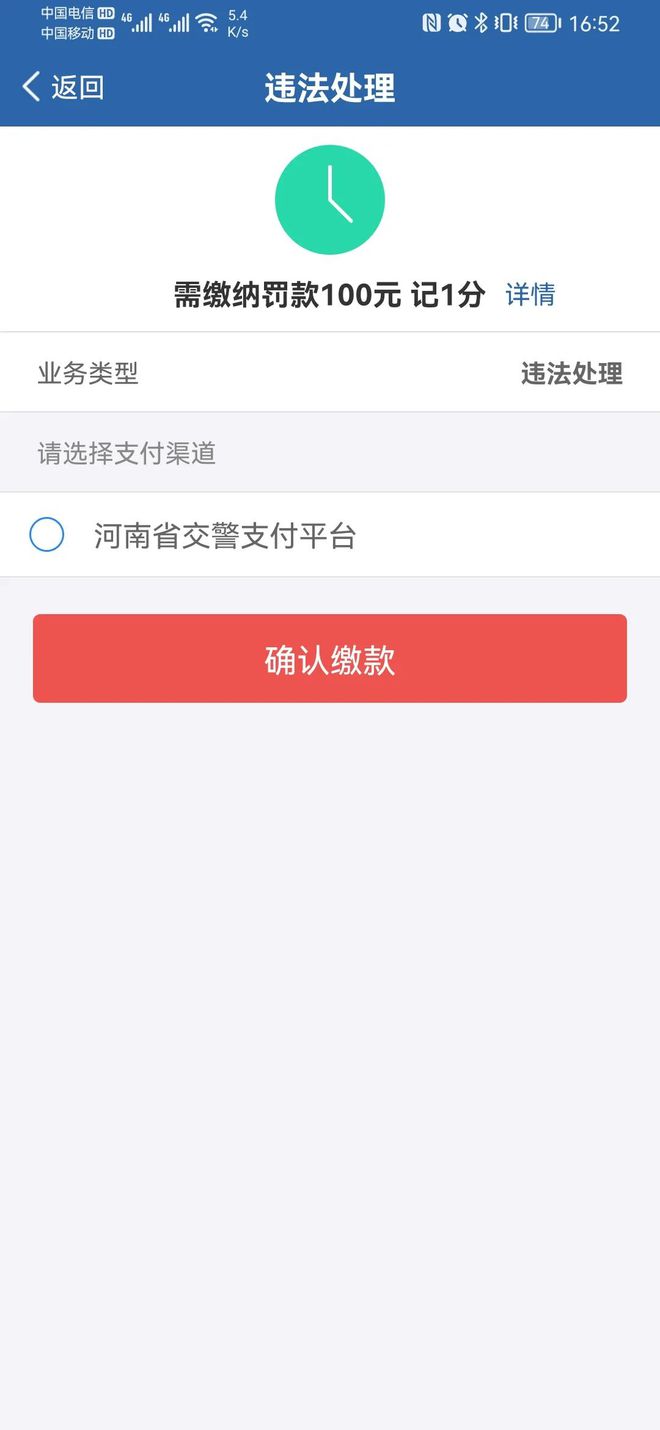Tap the 确认缴款 button
Screen dimensions: 660x1430
coord(330,659)
